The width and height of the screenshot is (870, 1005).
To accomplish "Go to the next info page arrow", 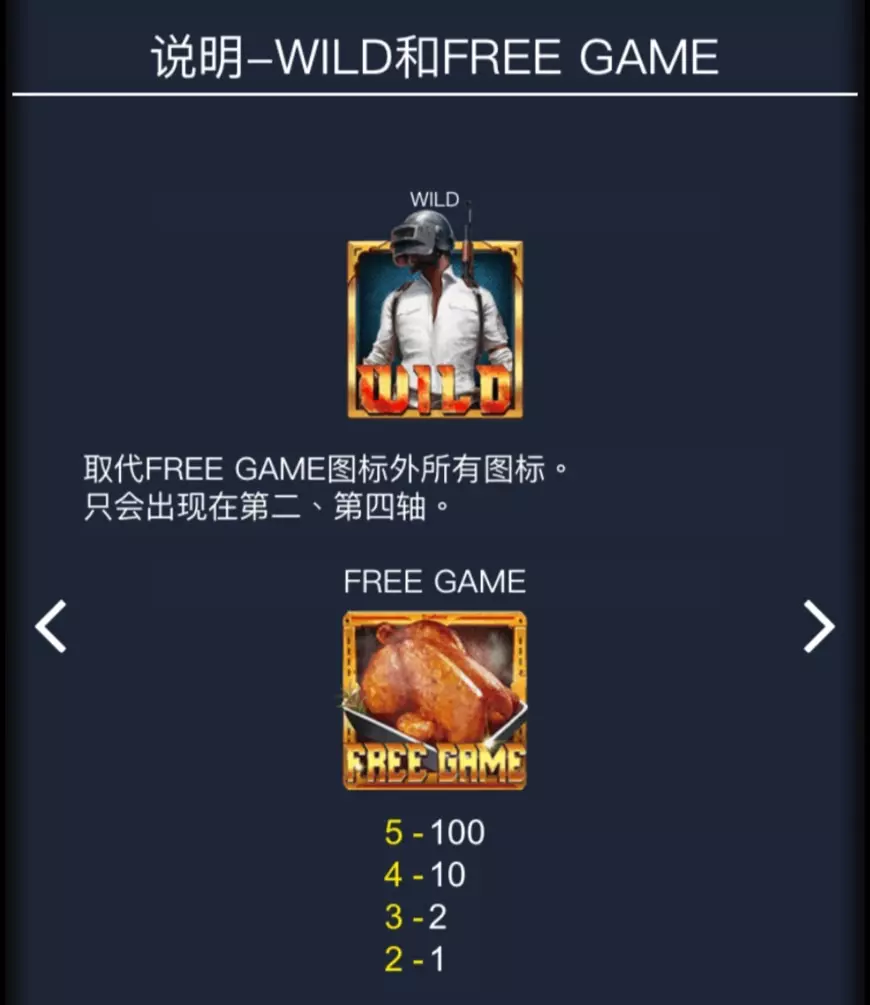I will click(x=818, y=627).
